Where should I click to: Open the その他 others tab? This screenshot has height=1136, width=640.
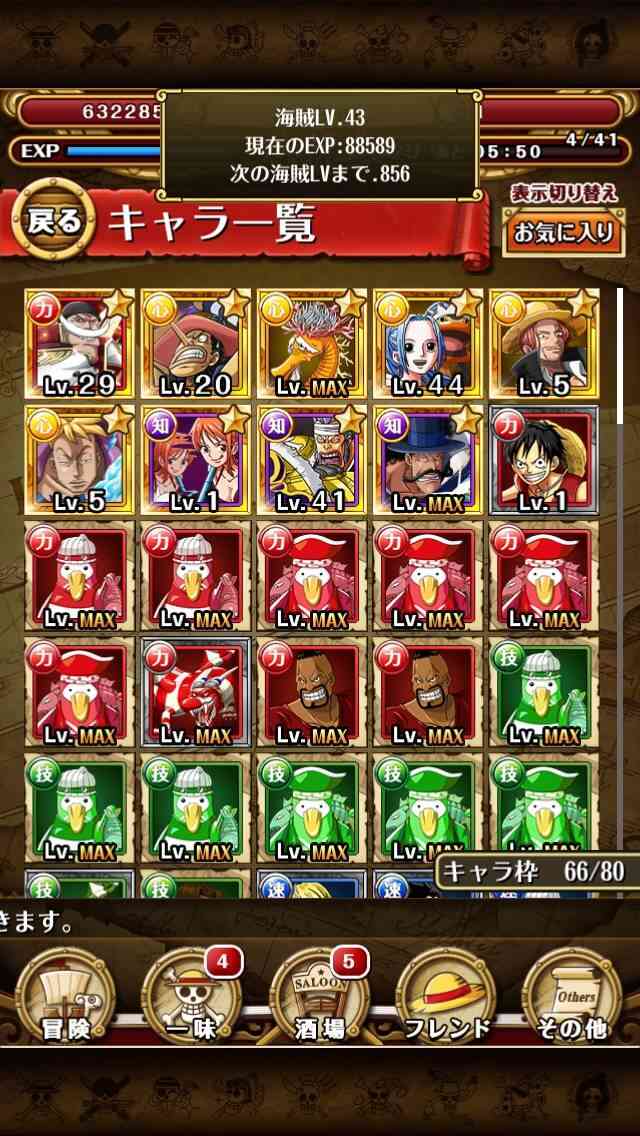pyautogui.click(x=572, y=995)
